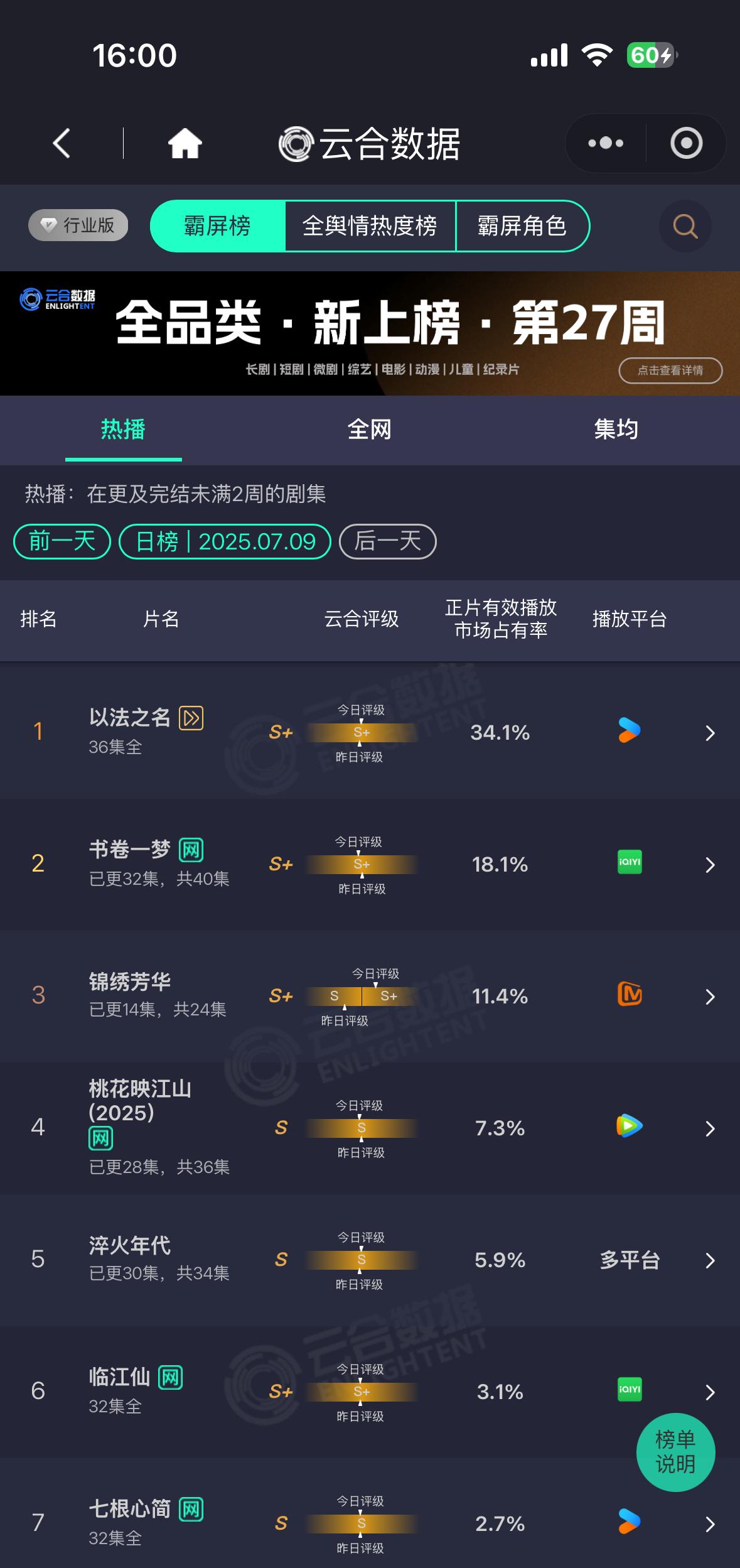Switch to the 全网 tab
The height and width of the screenshot is (1568, 740).
(370, 430)
